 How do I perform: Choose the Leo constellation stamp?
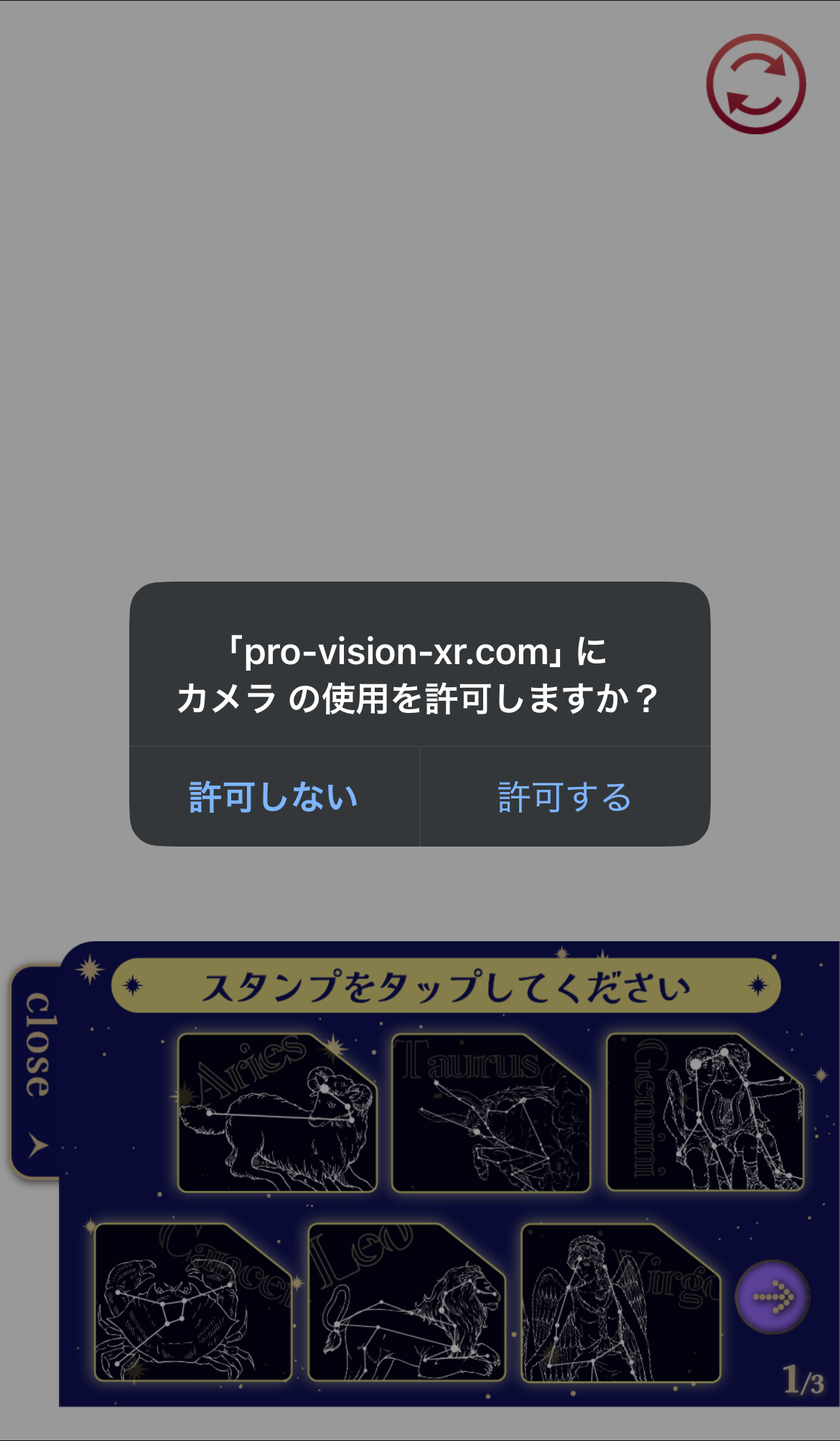point(407,1302)
